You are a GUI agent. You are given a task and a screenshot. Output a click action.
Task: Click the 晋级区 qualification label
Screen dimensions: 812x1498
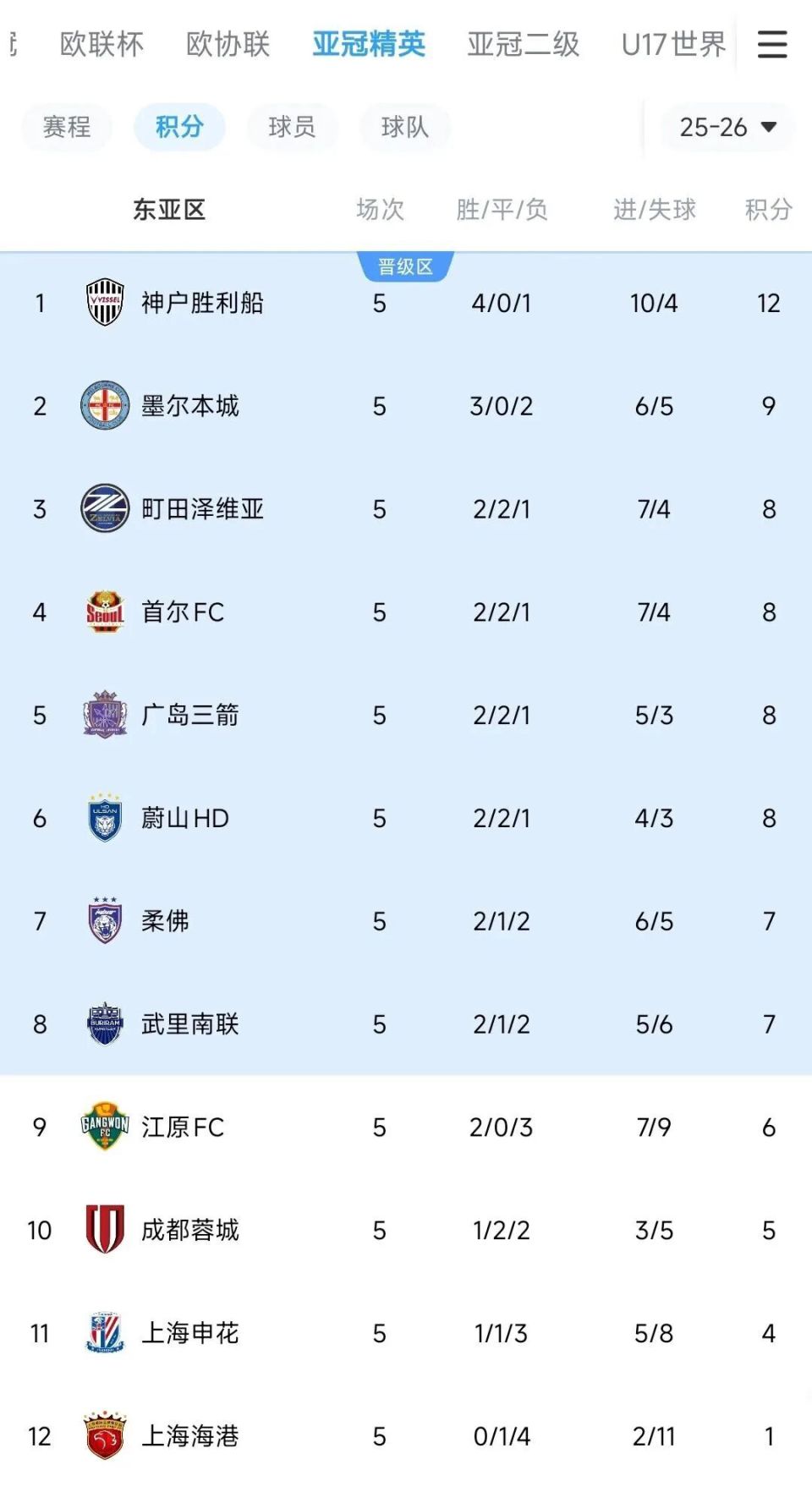(x=406, y=264)
